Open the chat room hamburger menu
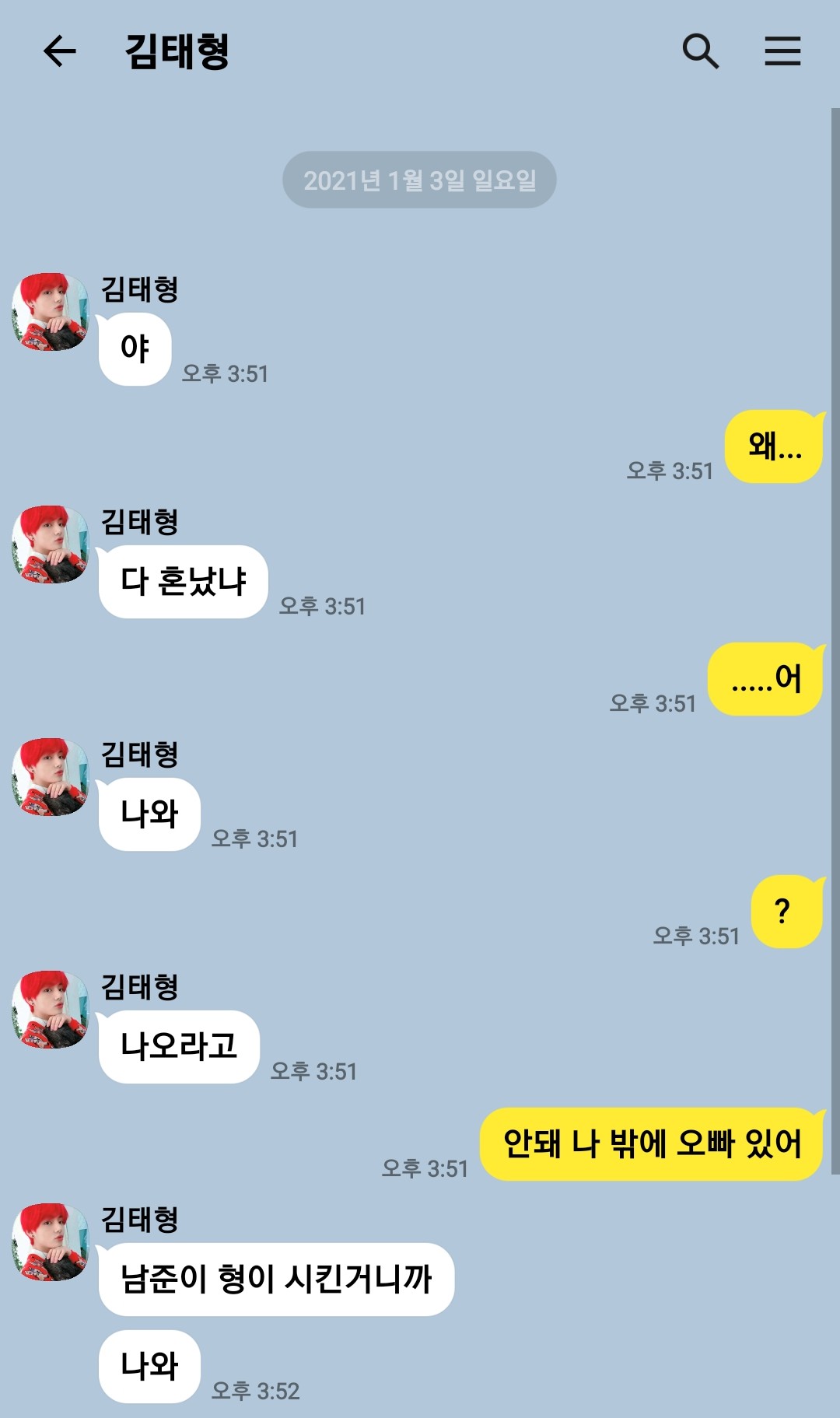840x1418 pixels. 782,52
